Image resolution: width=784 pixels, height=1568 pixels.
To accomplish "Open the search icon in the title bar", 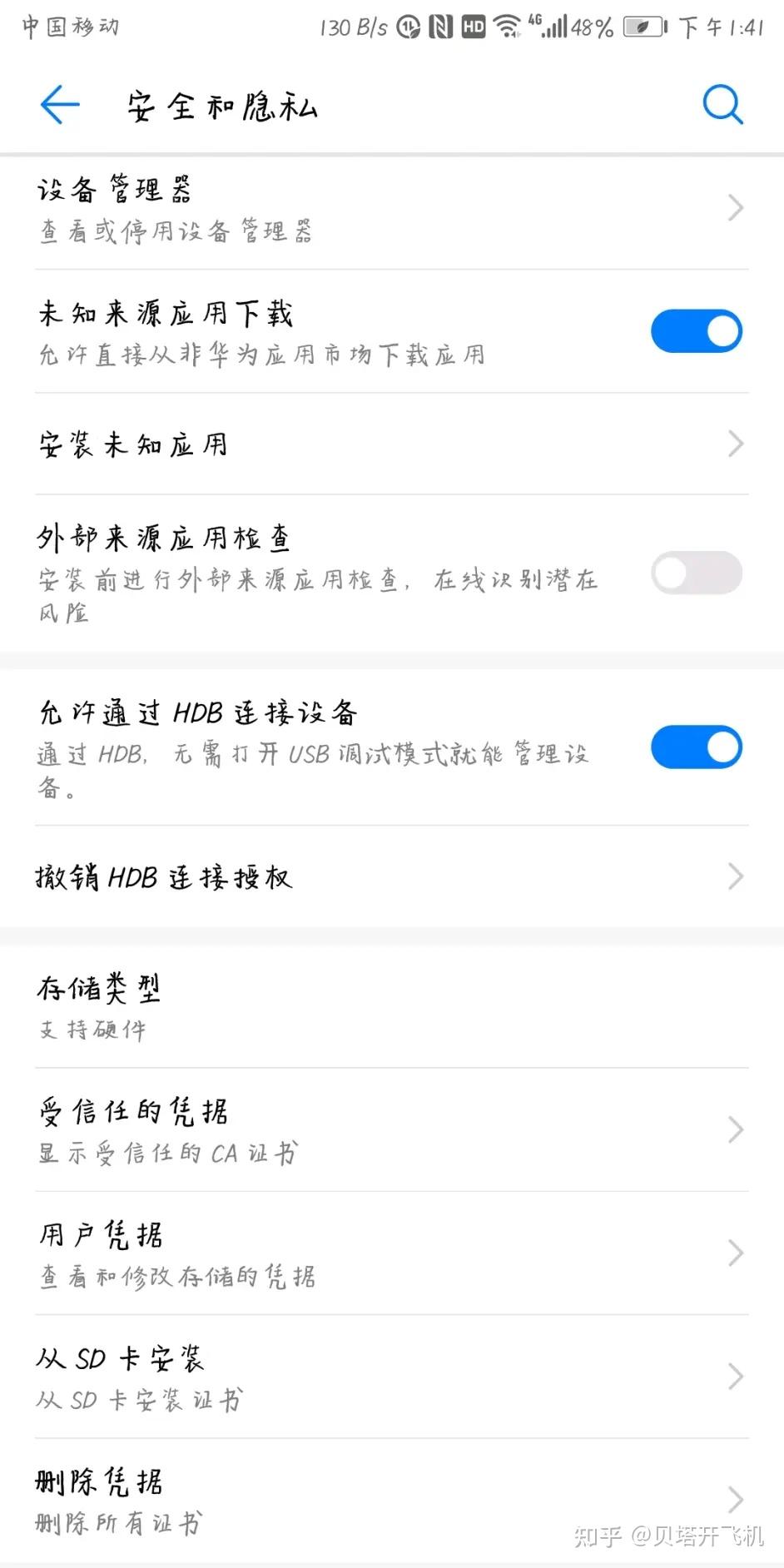I will point(722,105).
